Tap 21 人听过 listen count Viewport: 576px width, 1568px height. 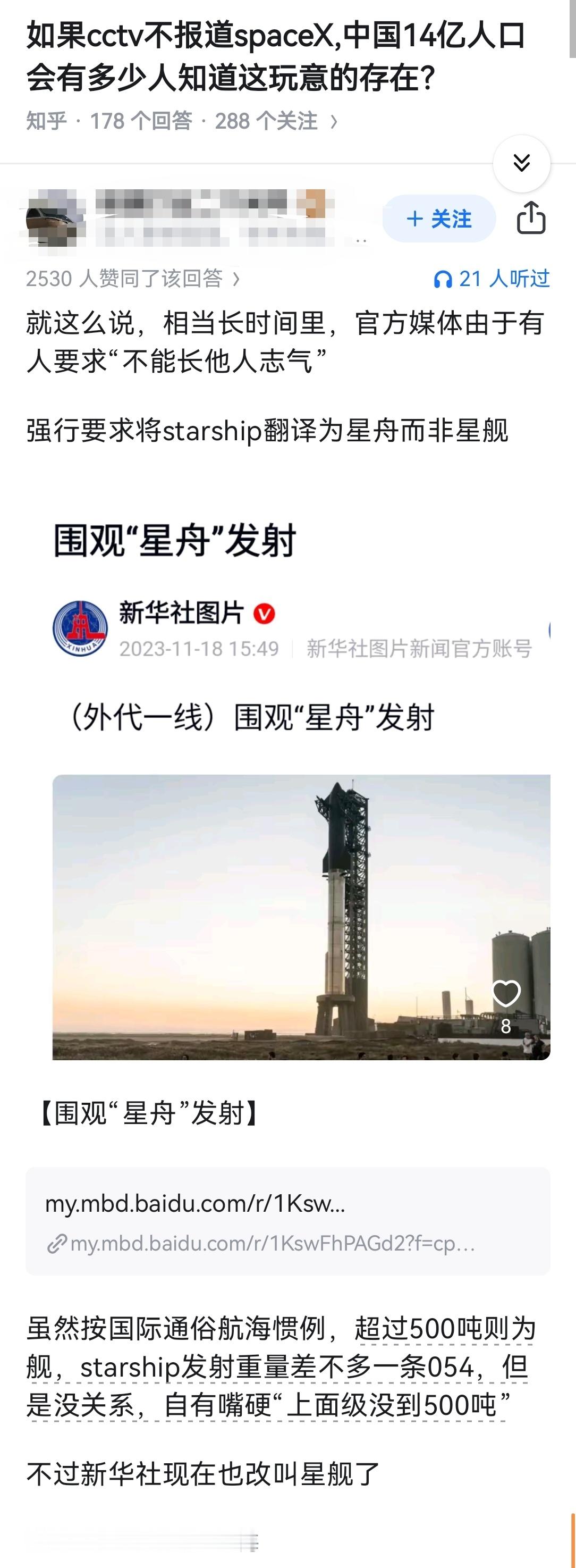[x=505, y=279]
